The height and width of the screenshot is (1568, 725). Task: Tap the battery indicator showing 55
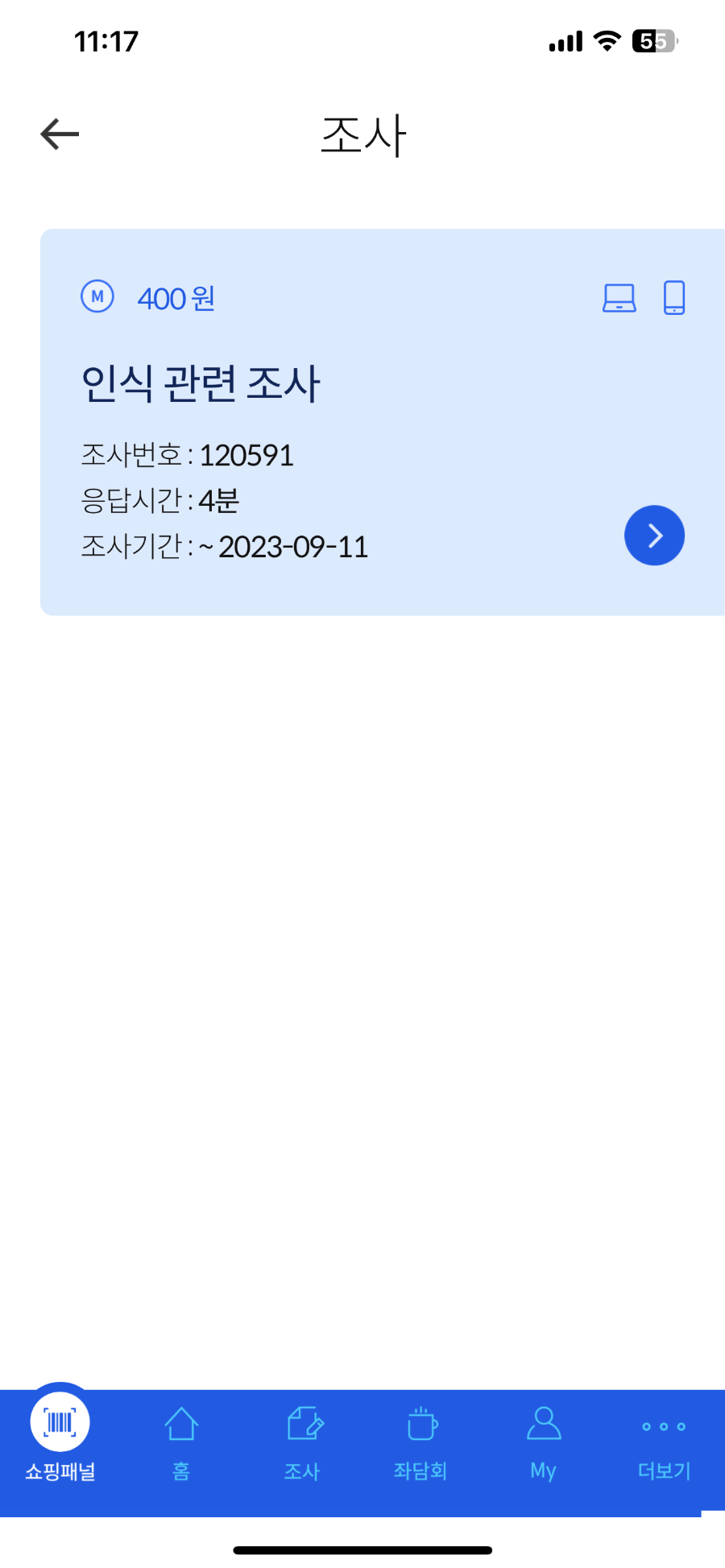(x=654, y=39)
